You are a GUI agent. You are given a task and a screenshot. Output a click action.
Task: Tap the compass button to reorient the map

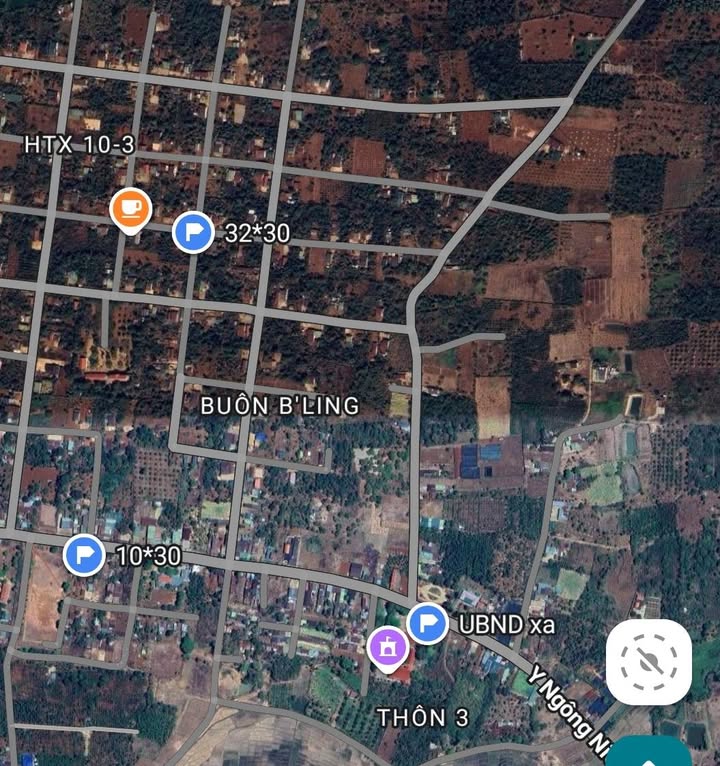click(x=648, y=662)
